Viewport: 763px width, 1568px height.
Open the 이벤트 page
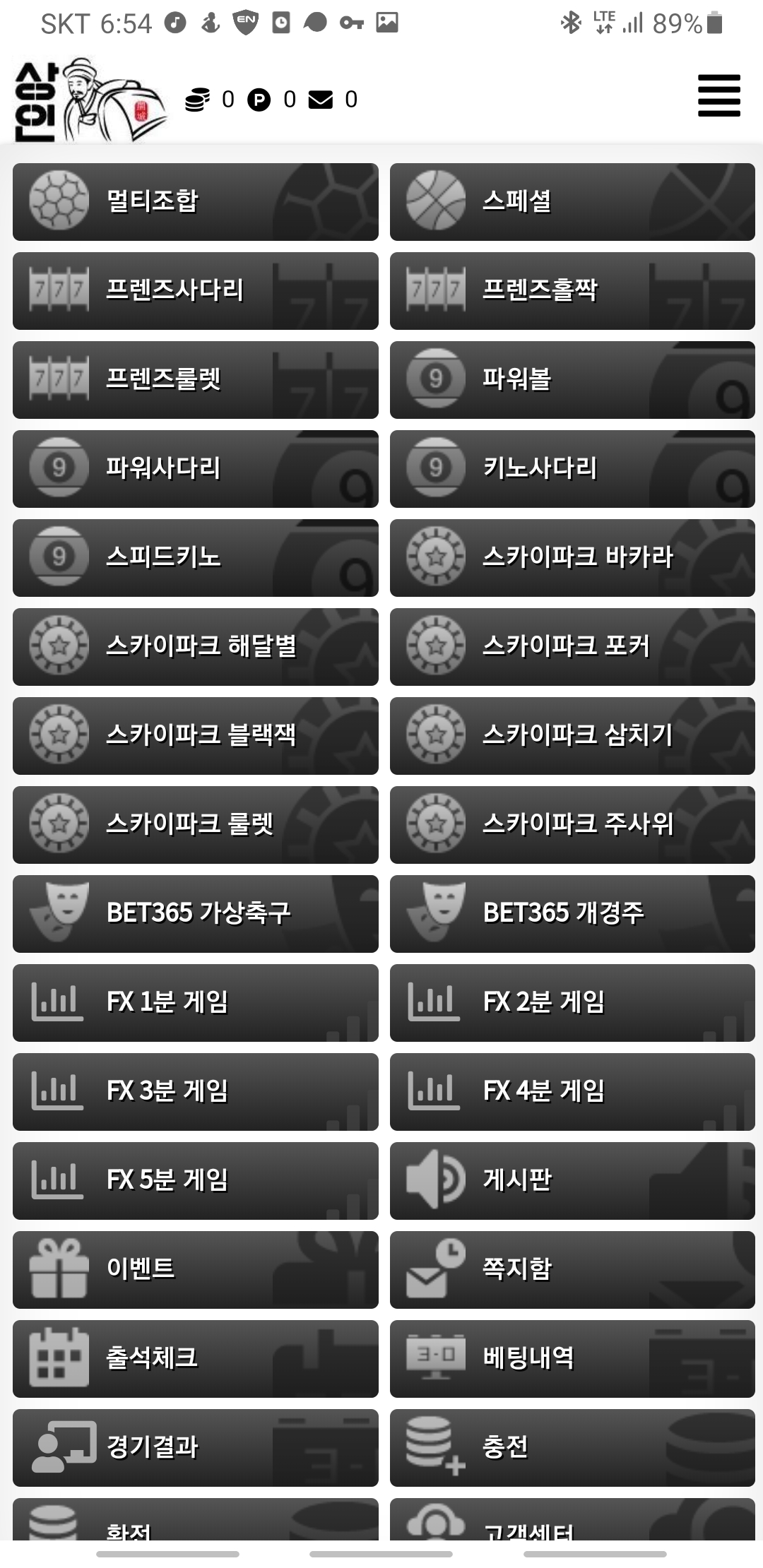tap(195, 1270)
